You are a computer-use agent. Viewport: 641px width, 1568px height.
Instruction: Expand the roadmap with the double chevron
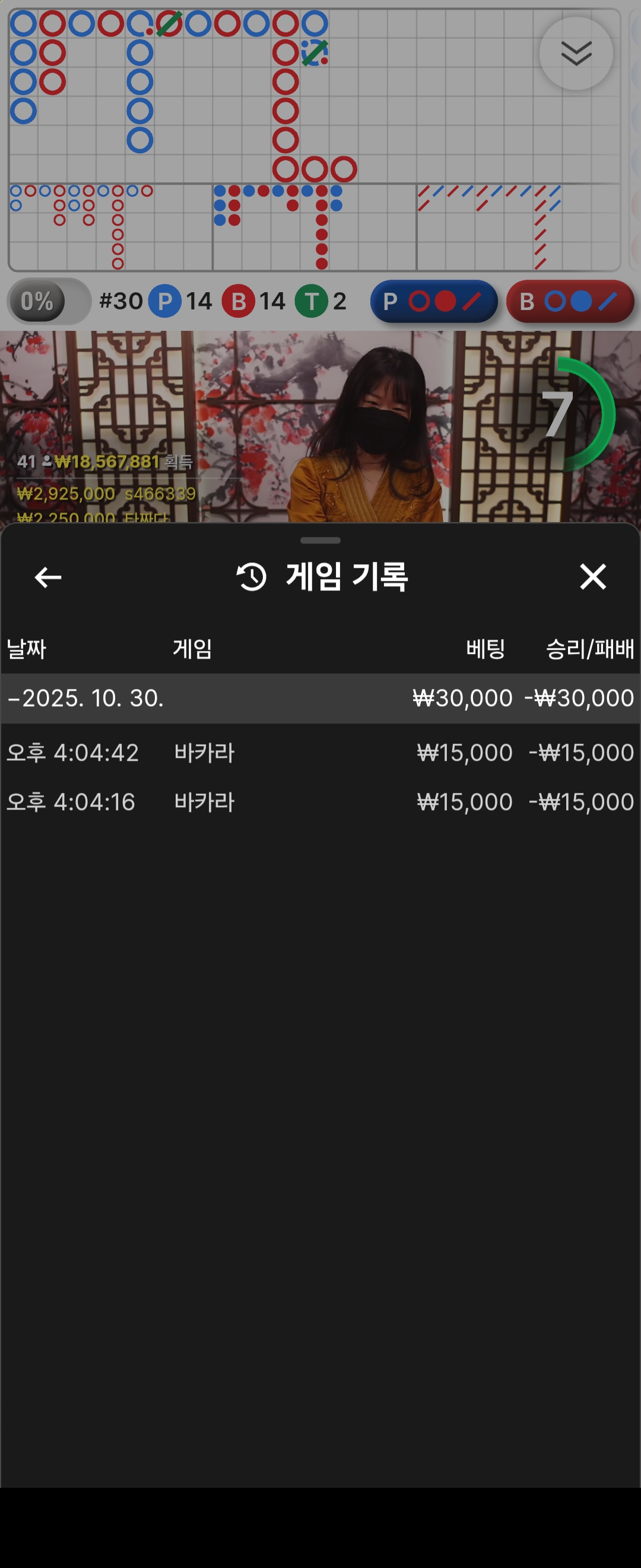576,53
